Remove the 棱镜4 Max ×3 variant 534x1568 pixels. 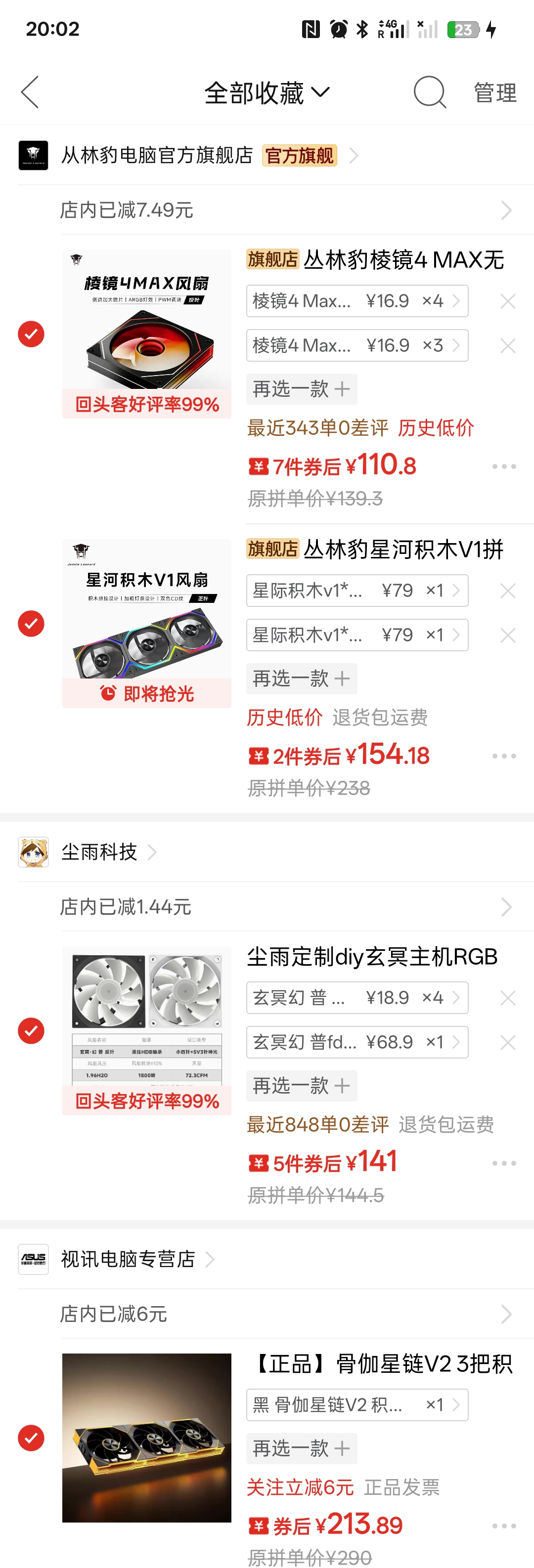[x=507, y=346]
